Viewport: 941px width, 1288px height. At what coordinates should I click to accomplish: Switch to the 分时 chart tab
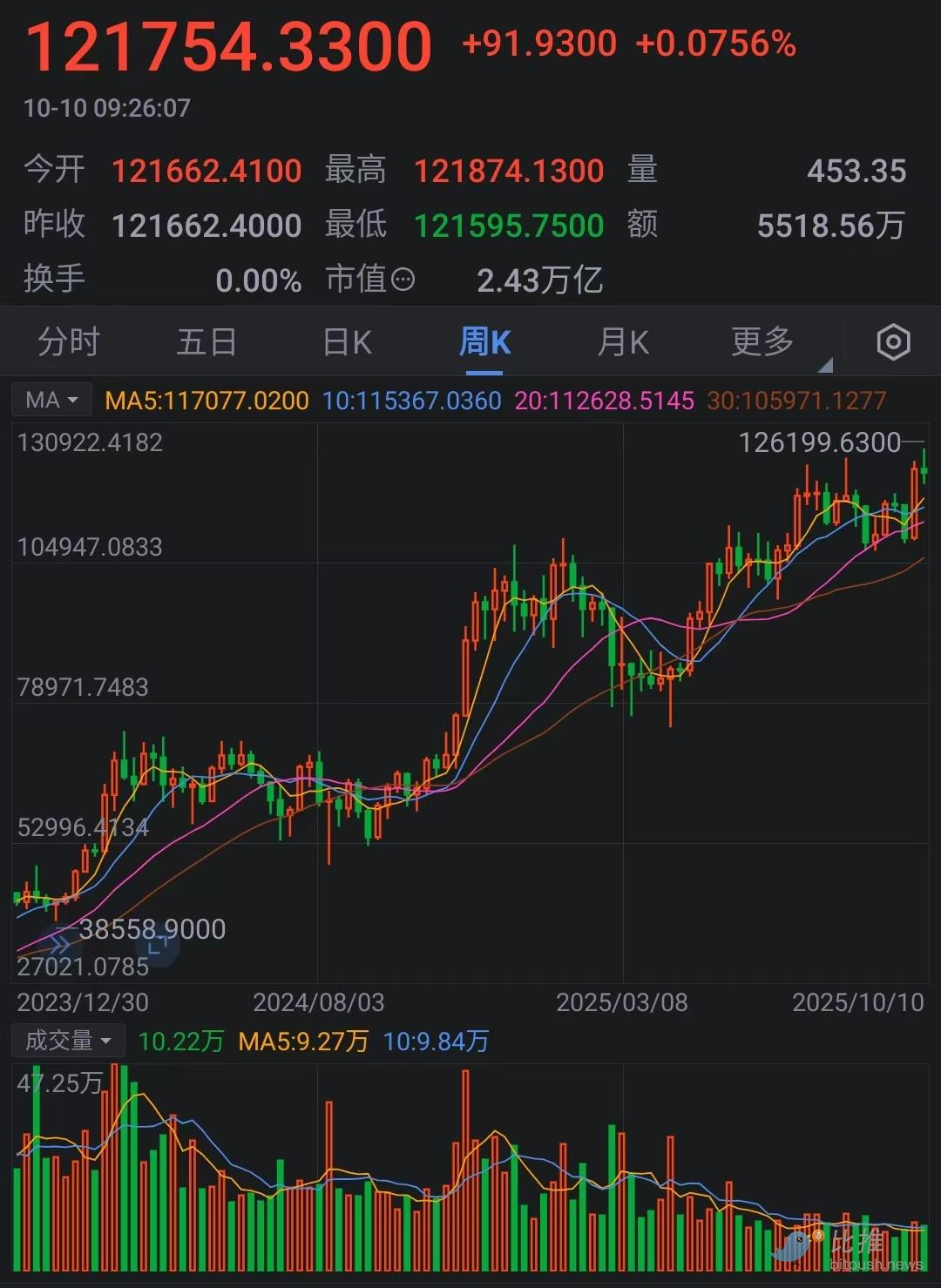pos(69,341)
